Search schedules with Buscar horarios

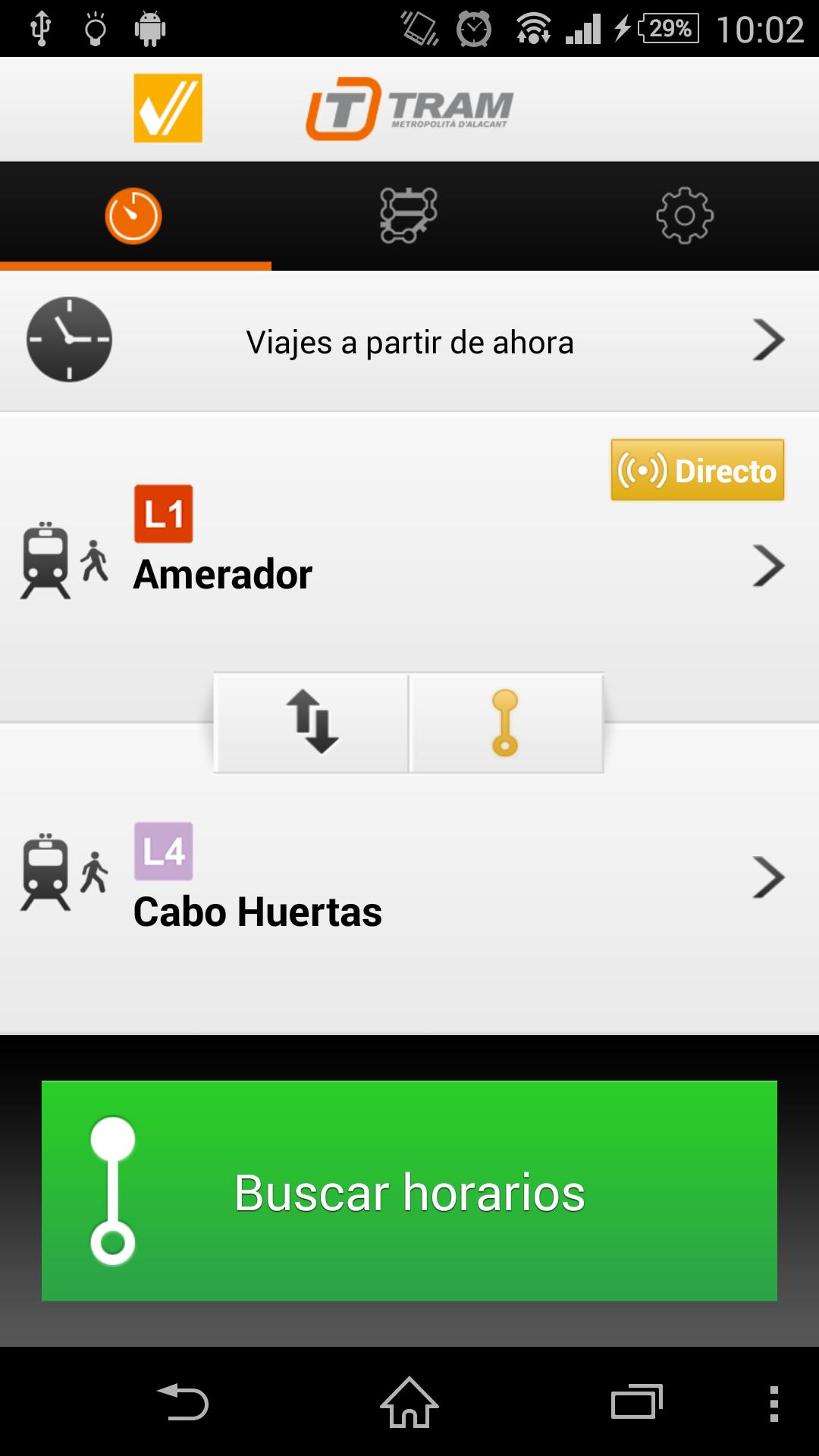[409, 1191]
